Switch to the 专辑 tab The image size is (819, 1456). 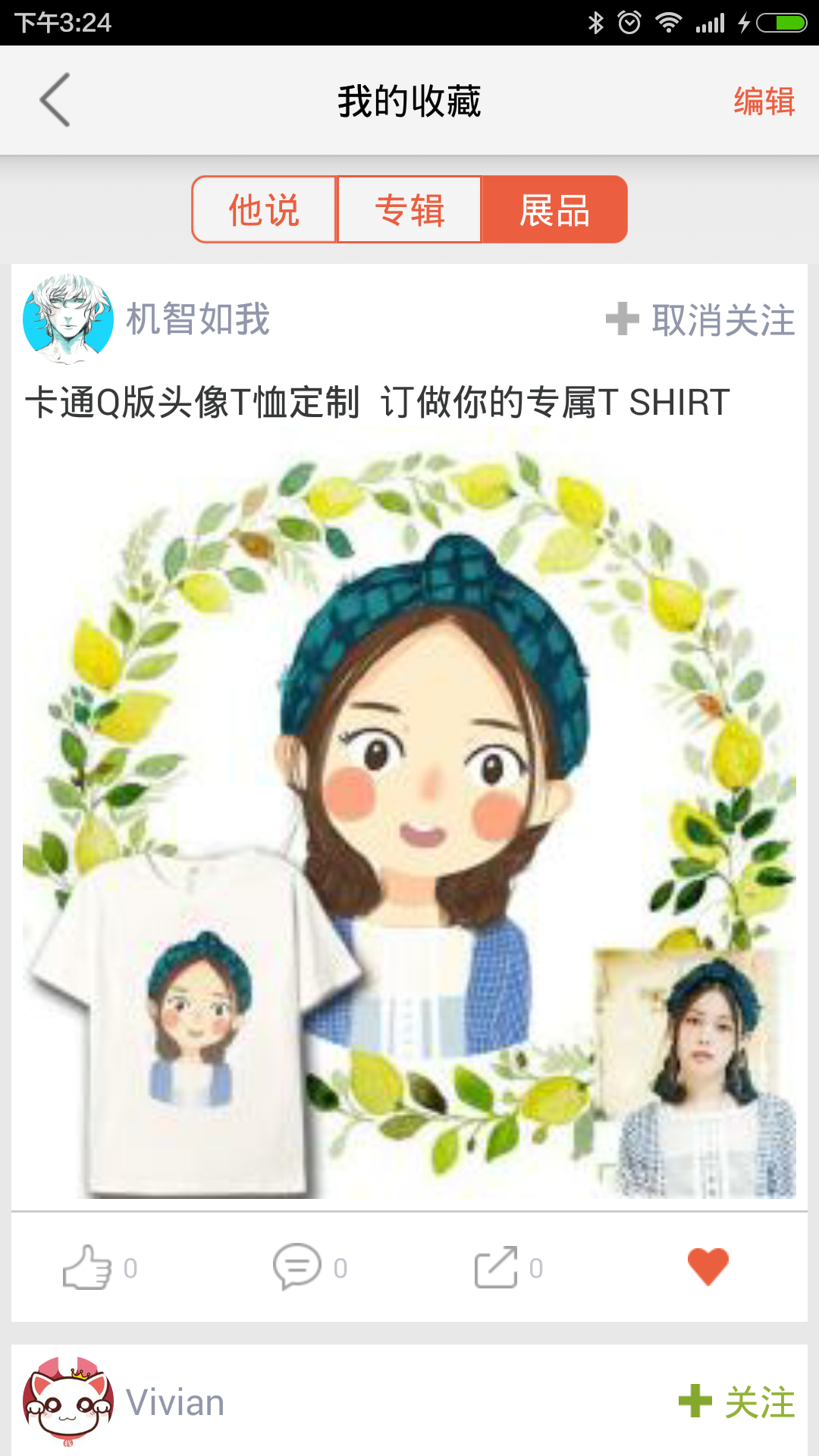(x=409, y=210)
